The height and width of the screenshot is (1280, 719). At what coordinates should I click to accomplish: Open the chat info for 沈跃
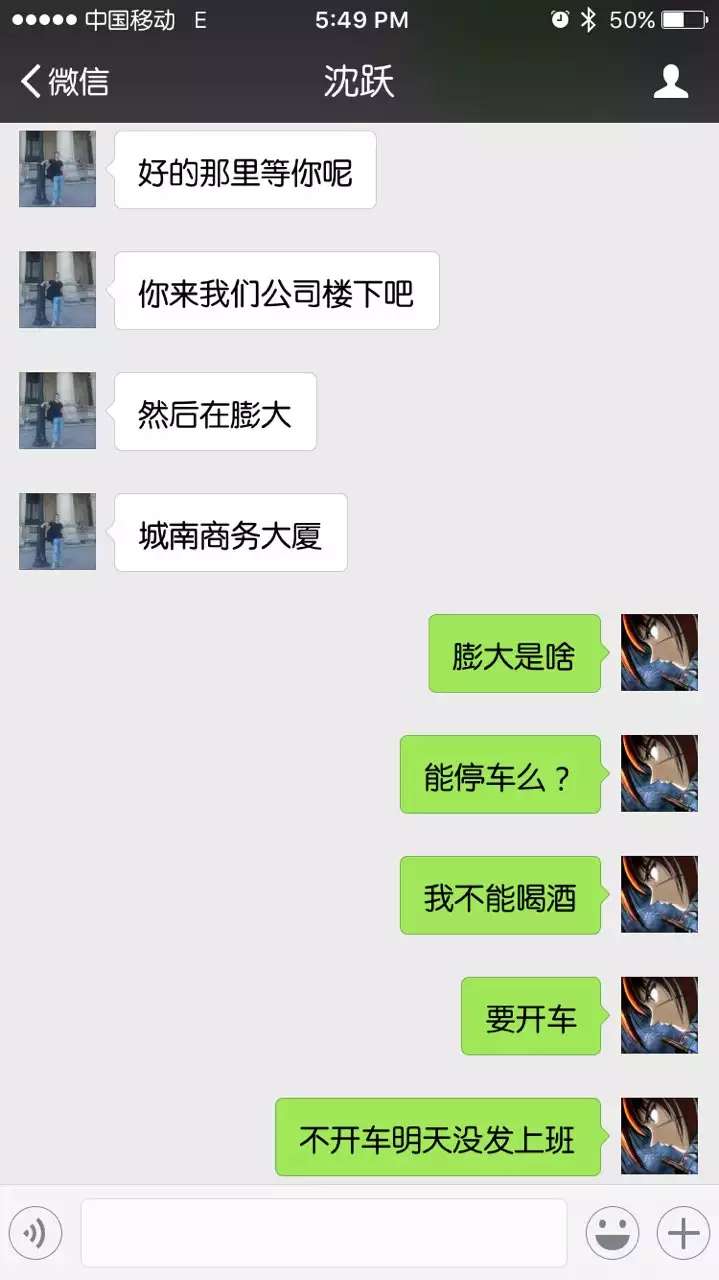pyautogui.click(x=671, y=81)
